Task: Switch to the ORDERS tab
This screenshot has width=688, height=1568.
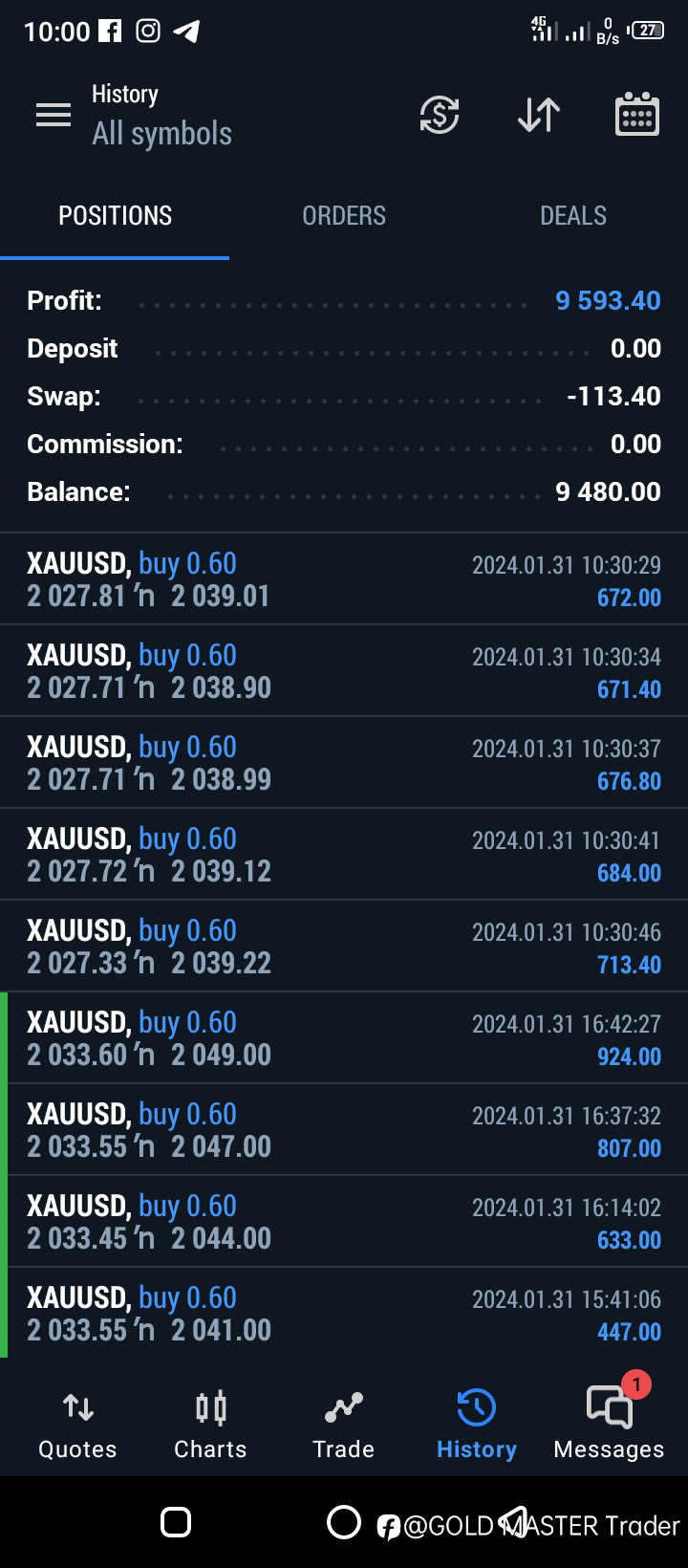Action: 344,216
